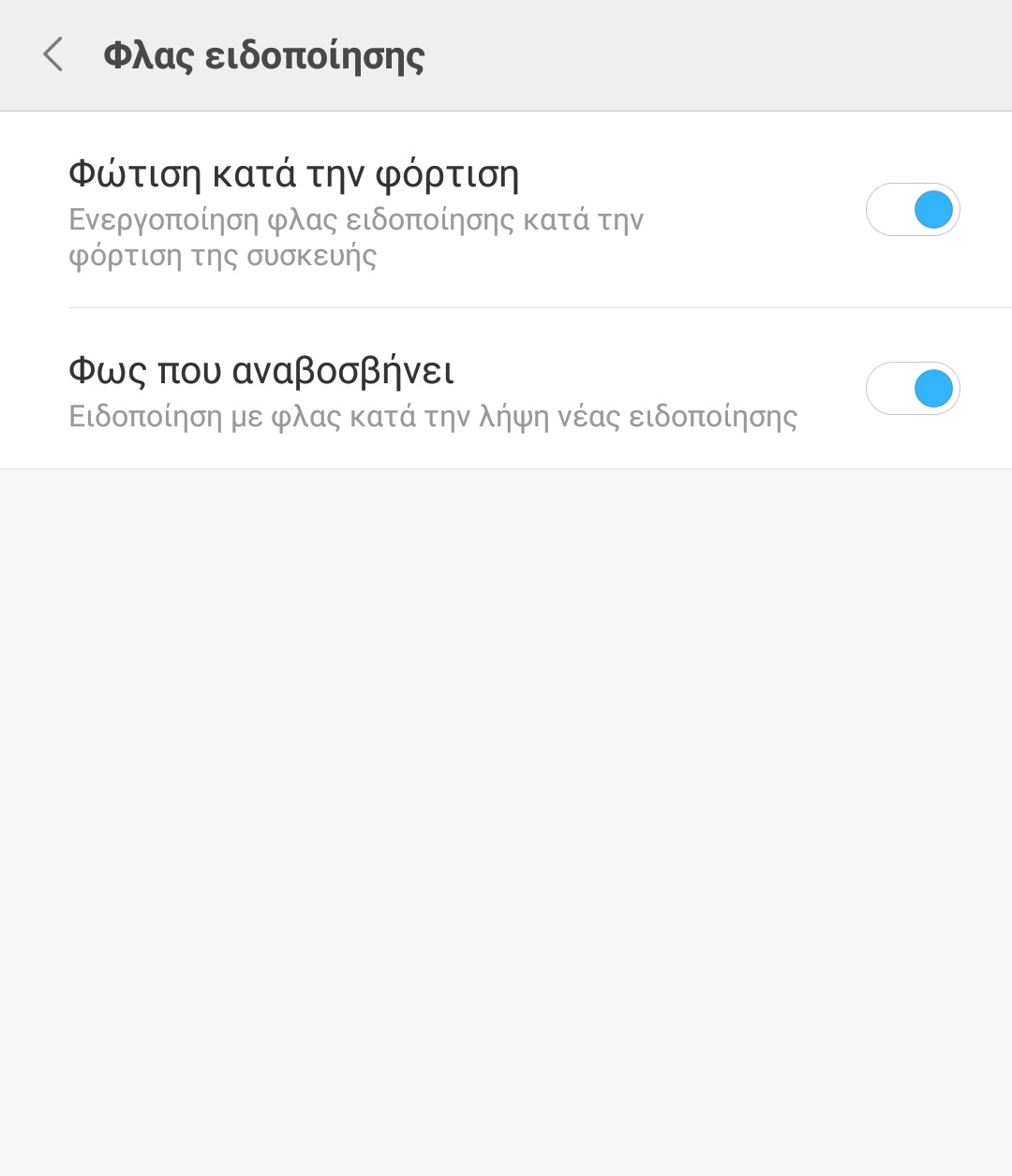The height and width of the screenshot is (1176, 1012).
Task: Go back from Φλας ειδοποίησης screen
Action: click(52, 54)
